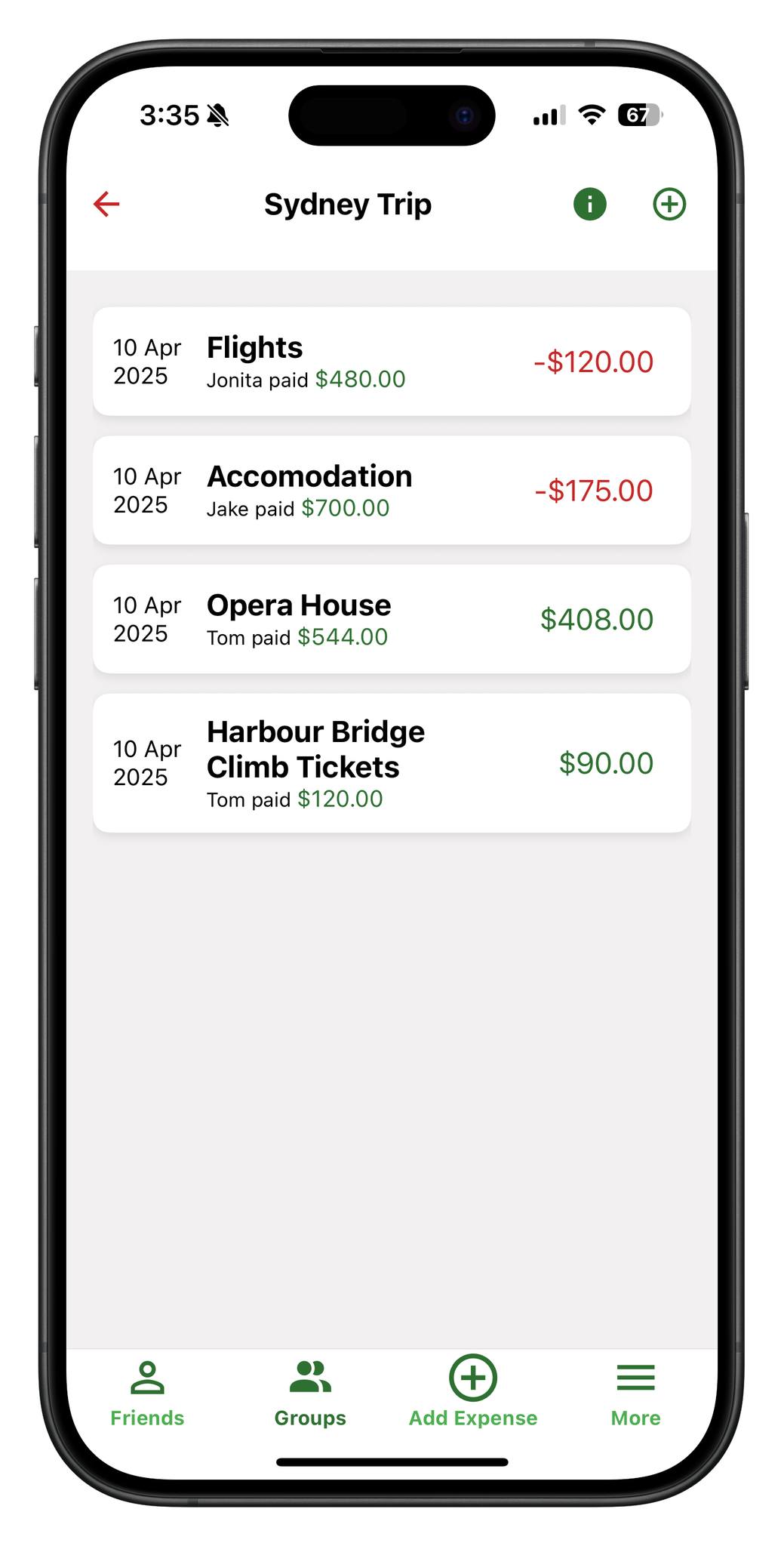Open Harbour Bridge Climb Tickets expense
784x1546 pixels.
391,763
